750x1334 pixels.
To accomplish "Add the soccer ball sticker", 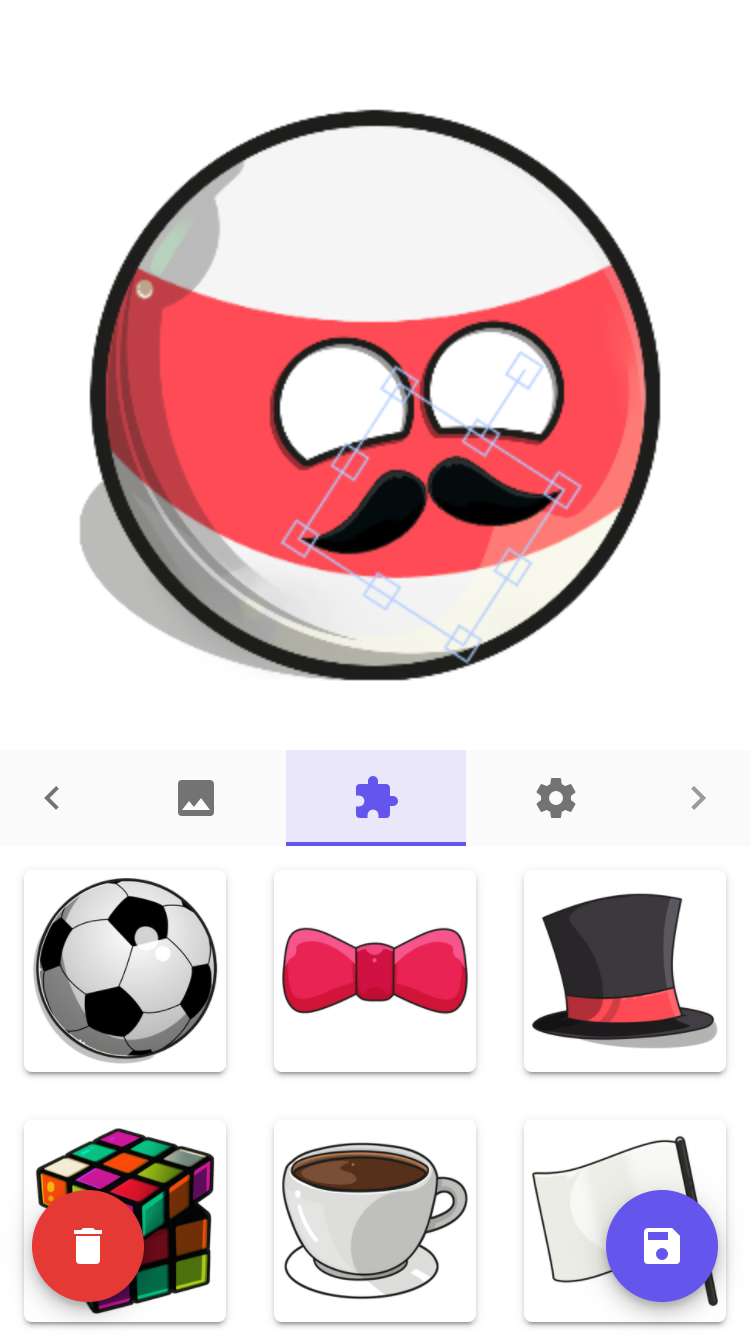I will (x=125, y=971).
